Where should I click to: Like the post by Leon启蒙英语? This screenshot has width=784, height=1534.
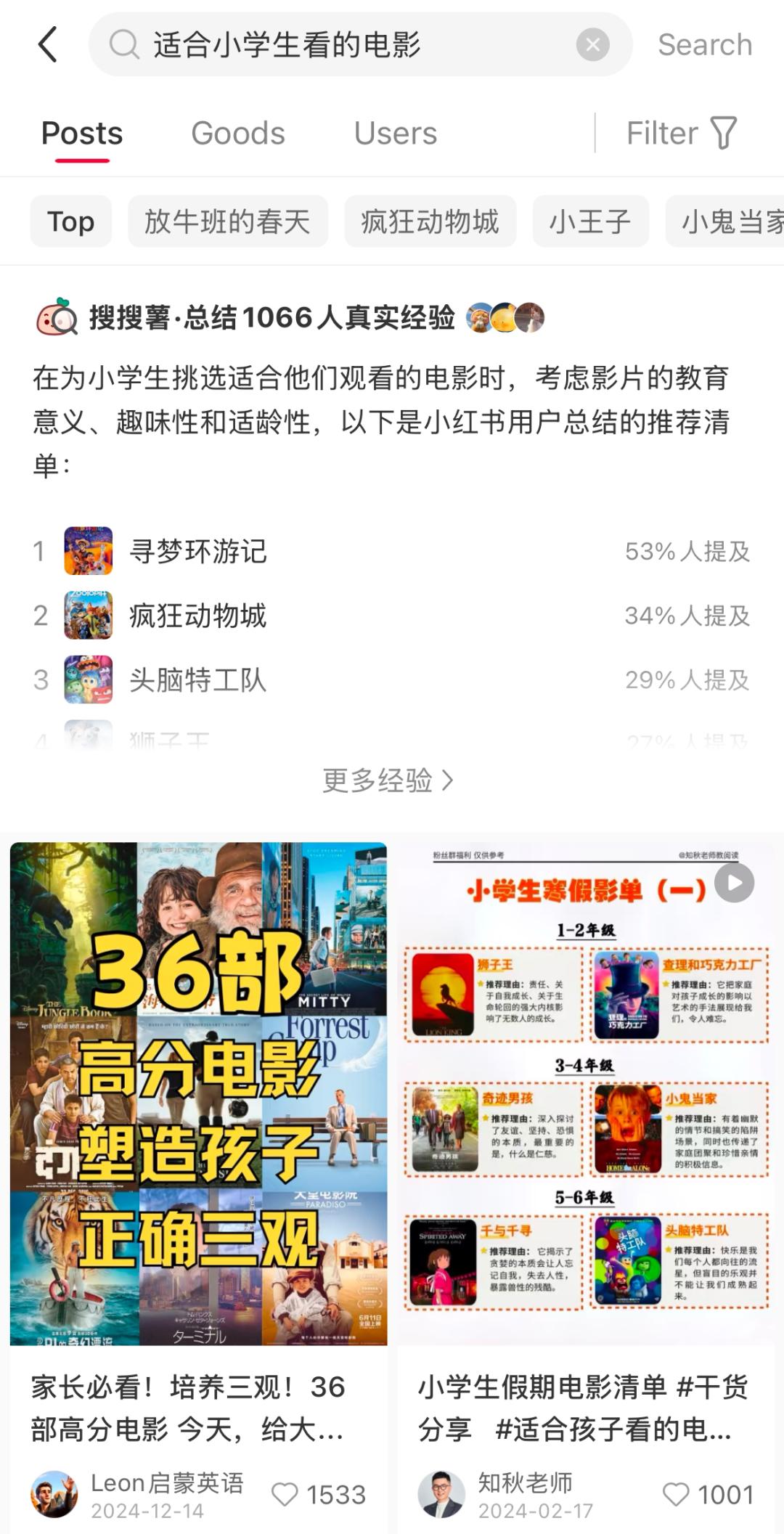pos(285,1494)
